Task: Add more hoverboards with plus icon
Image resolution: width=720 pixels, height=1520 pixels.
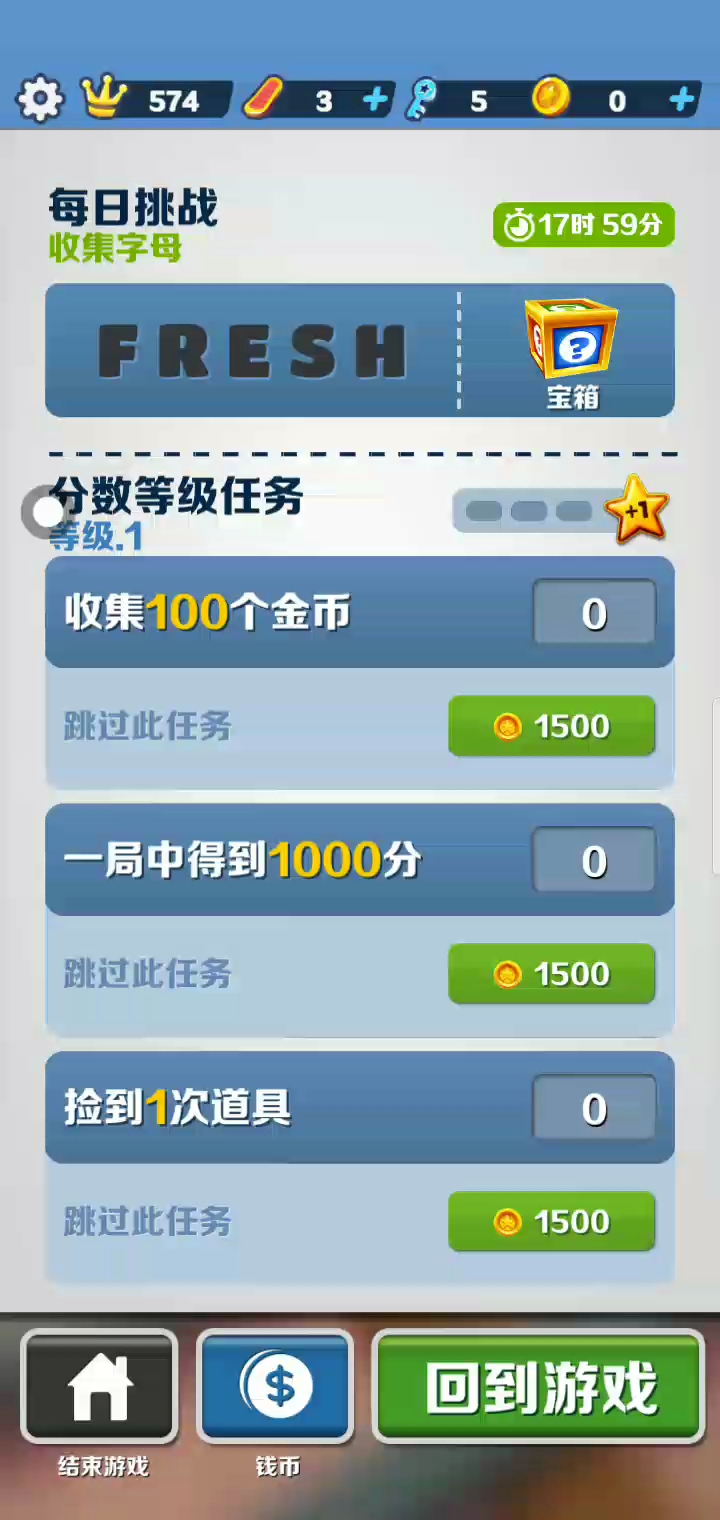Action: click(376, 100)
